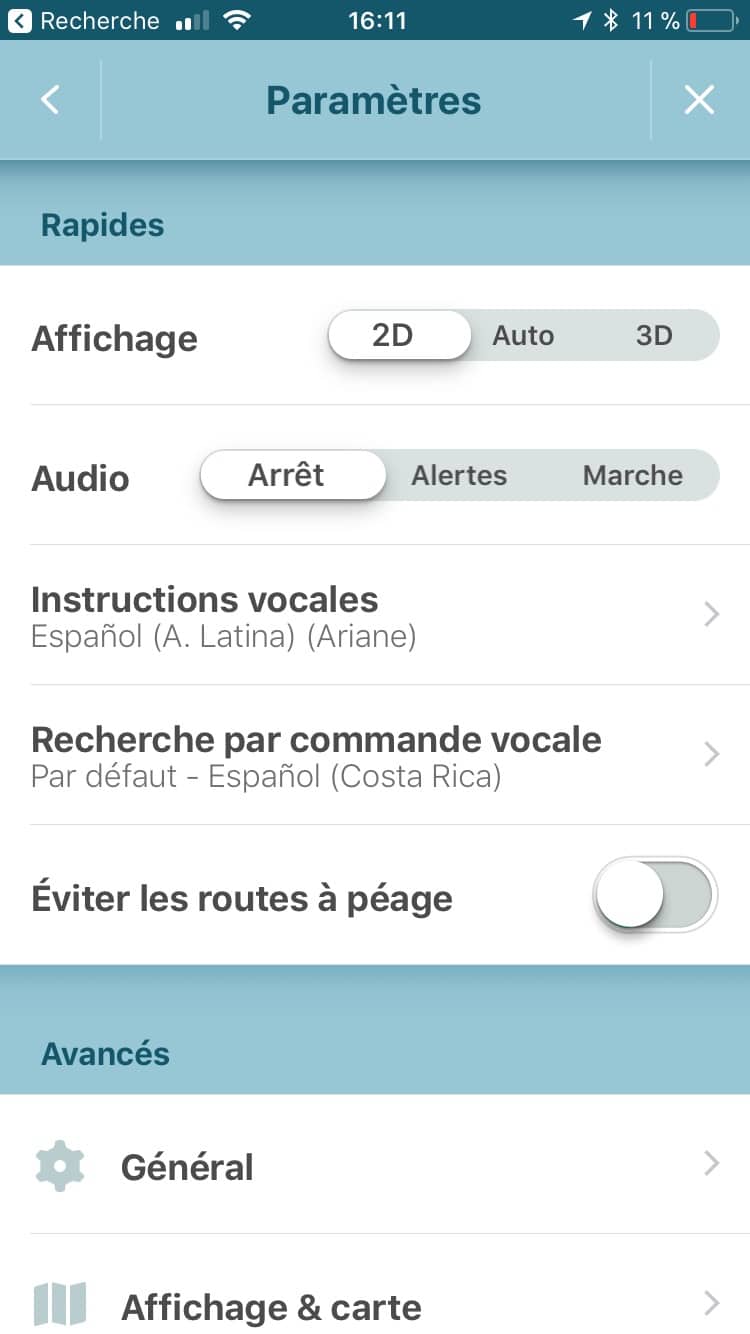Switch Affichage to 3D
750x1334 pixels.
point(654,335)
